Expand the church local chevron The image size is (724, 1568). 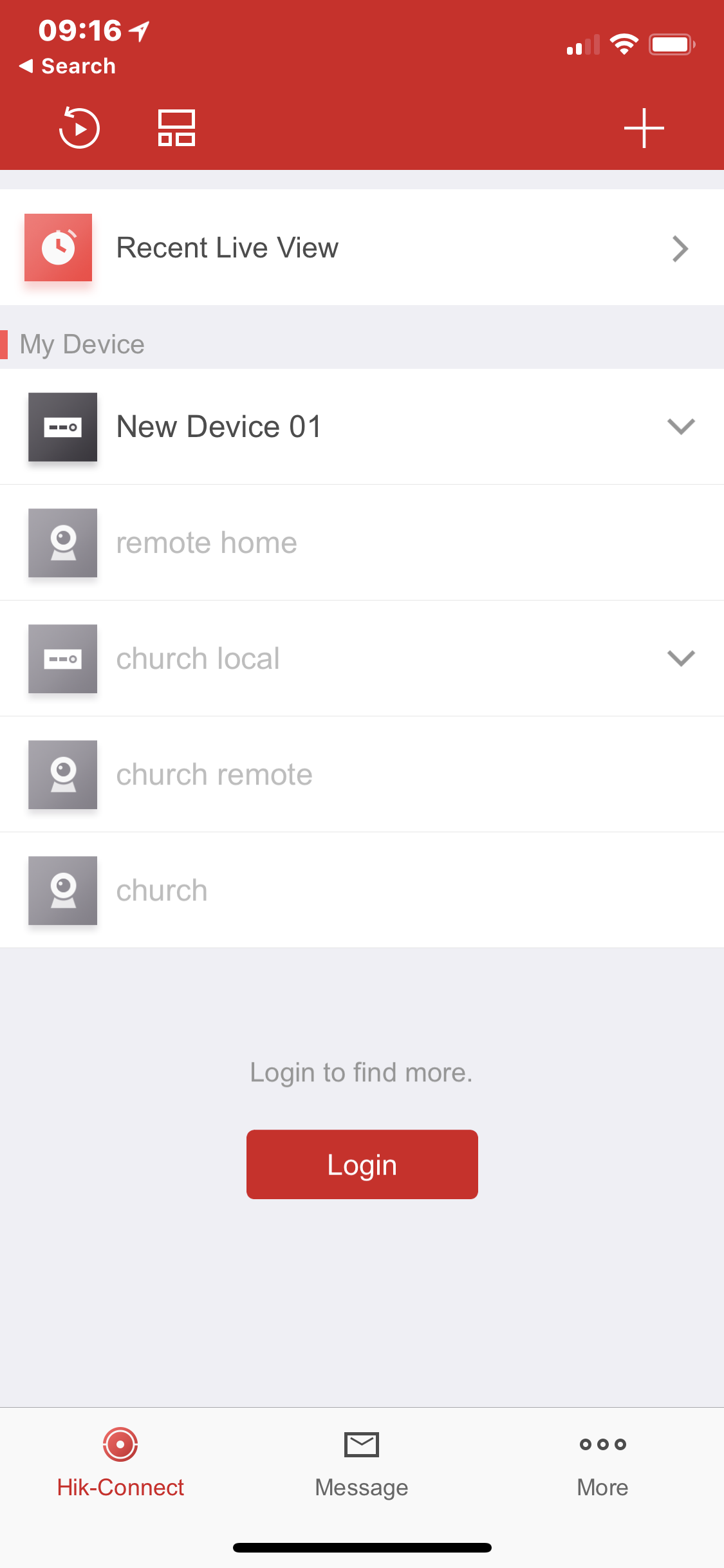[680, 658]
